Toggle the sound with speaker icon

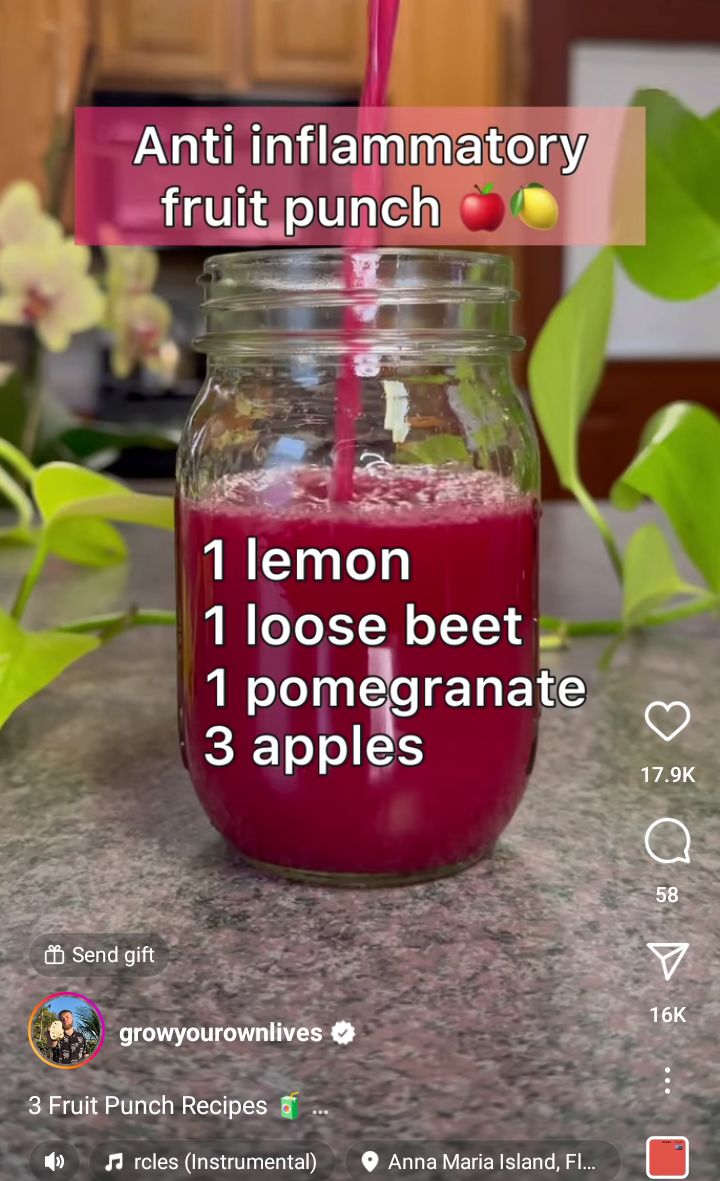pyautogui.click(x=54, y=1161)
